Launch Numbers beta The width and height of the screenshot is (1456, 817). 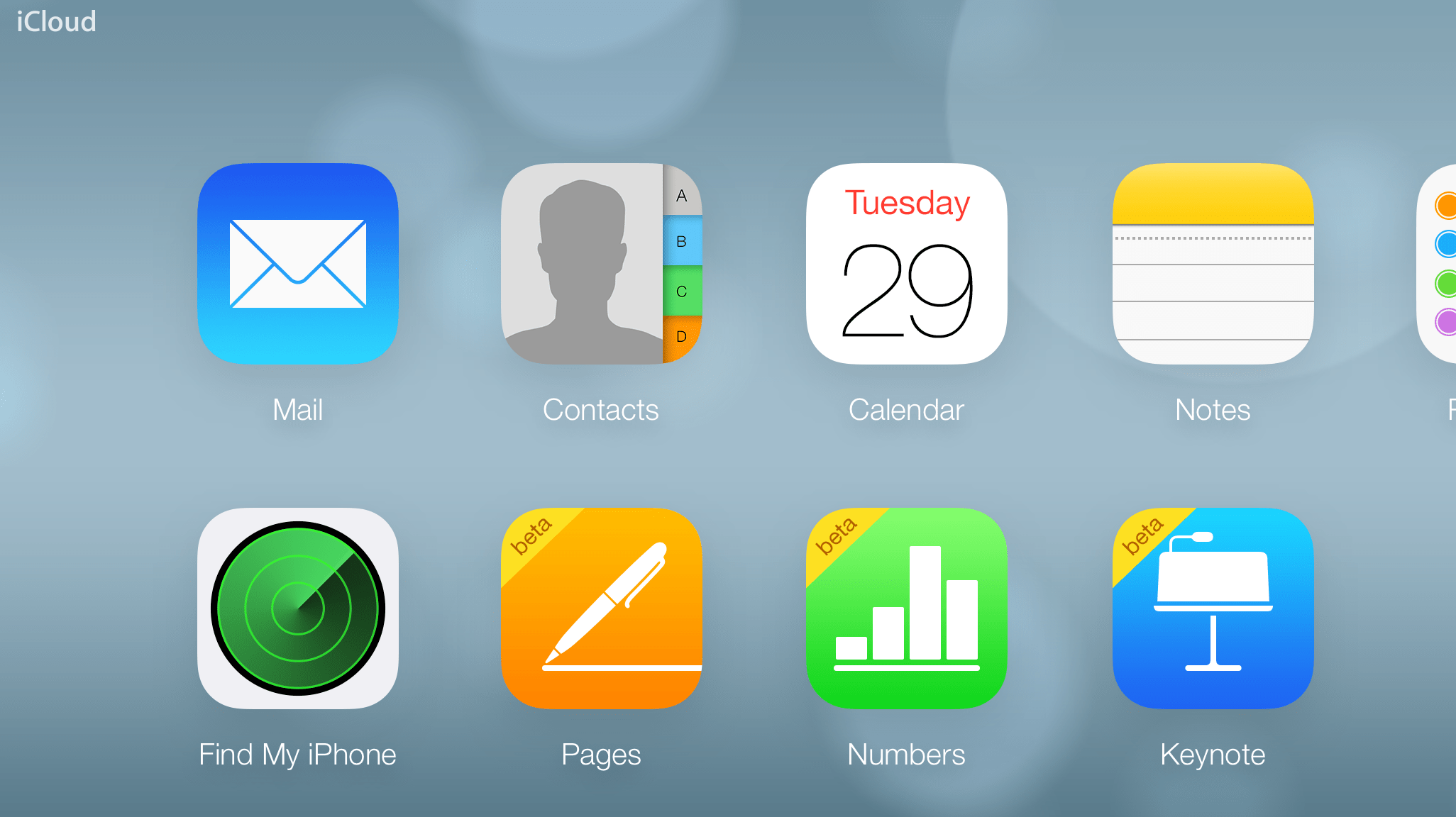click(906, 608)
